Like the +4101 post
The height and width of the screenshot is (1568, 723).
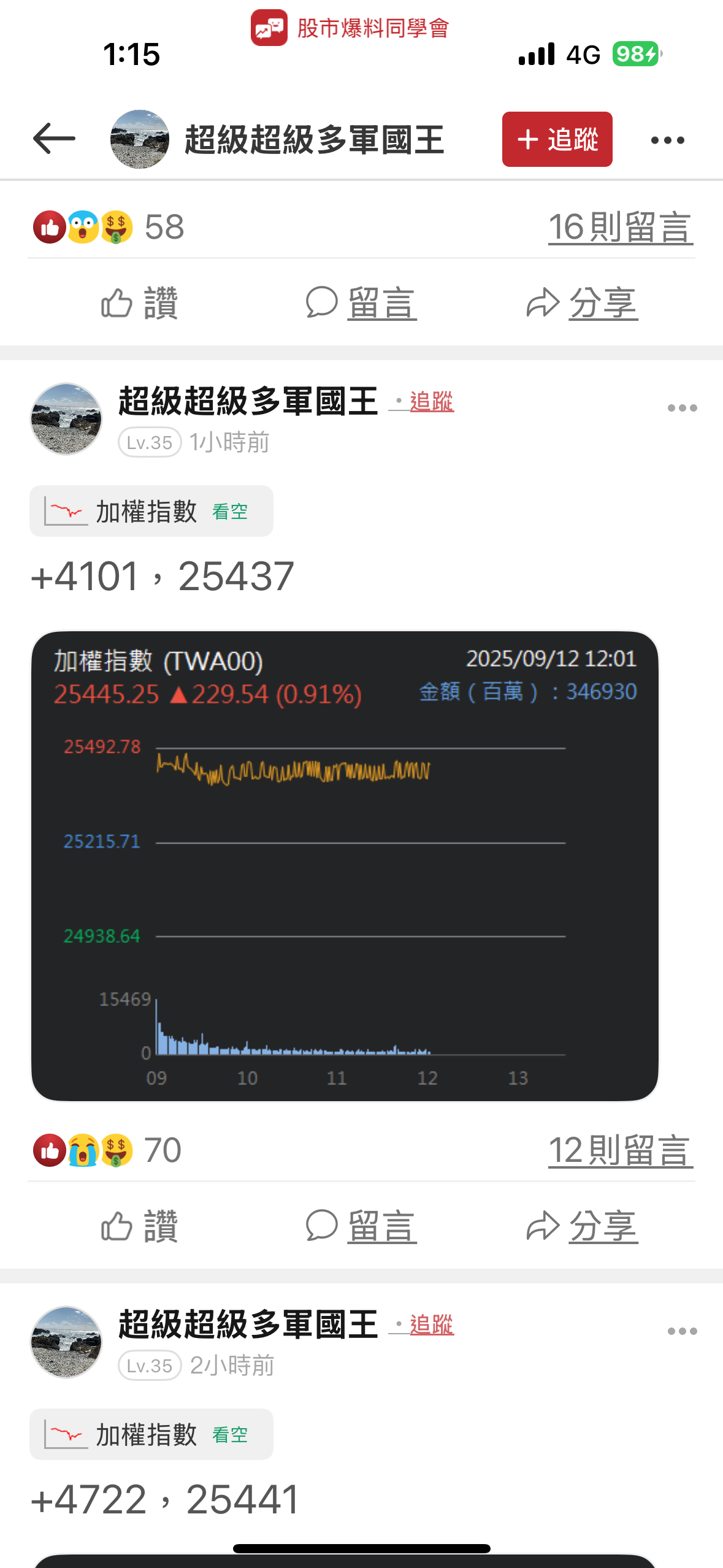pos(140,1226)
